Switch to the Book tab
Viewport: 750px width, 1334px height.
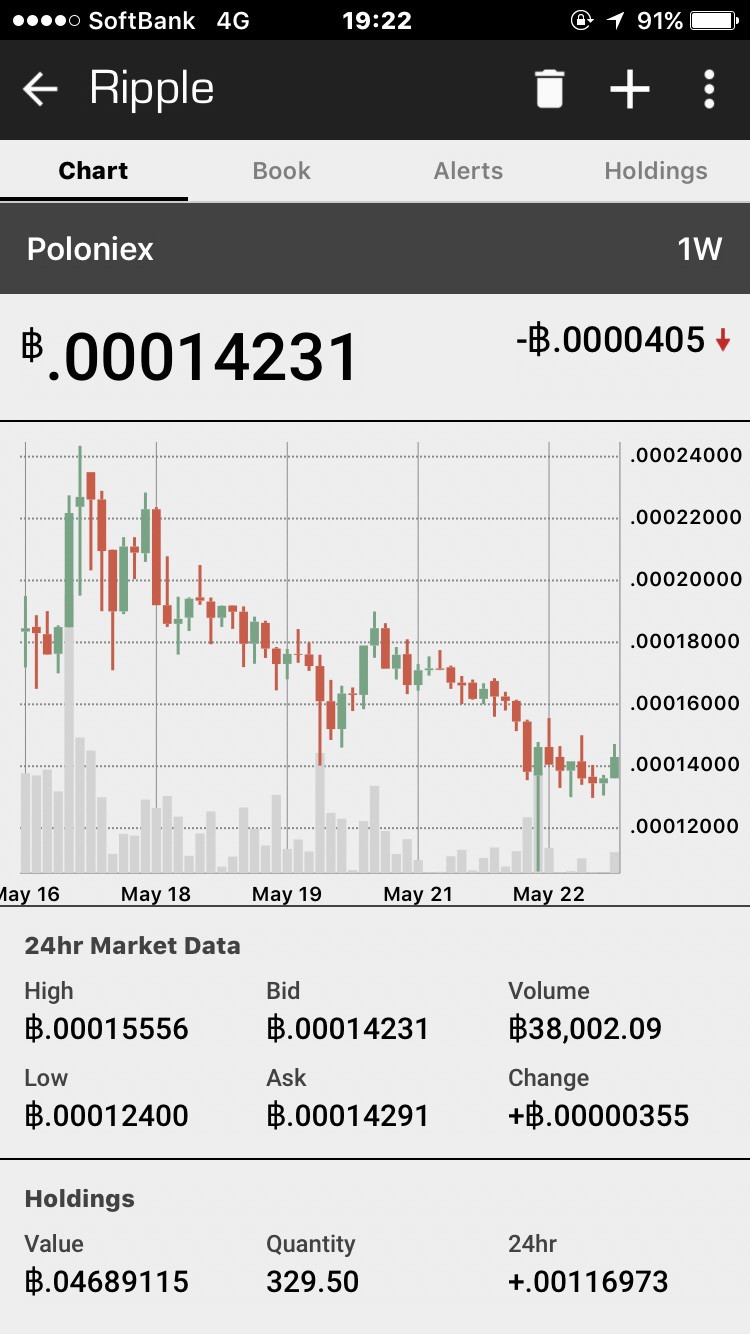[281, 171]
